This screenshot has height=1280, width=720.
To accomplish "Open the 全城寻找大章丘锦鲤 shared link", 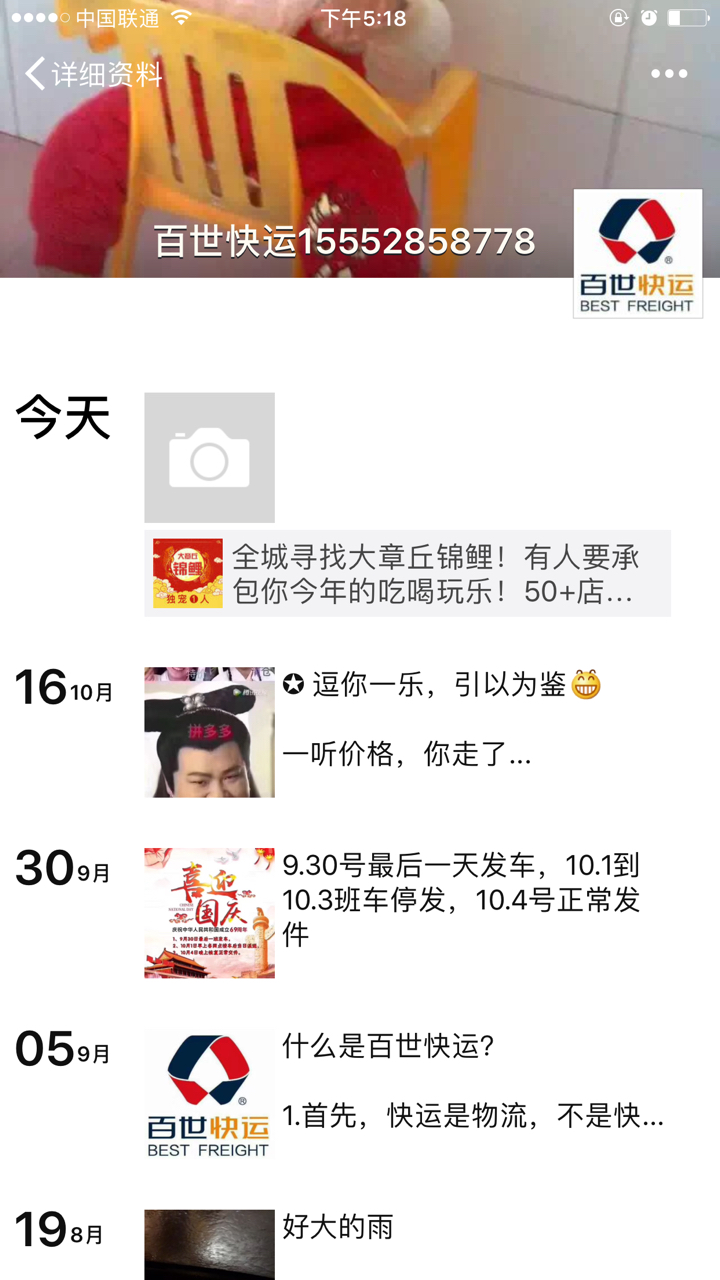I will 408,574.
